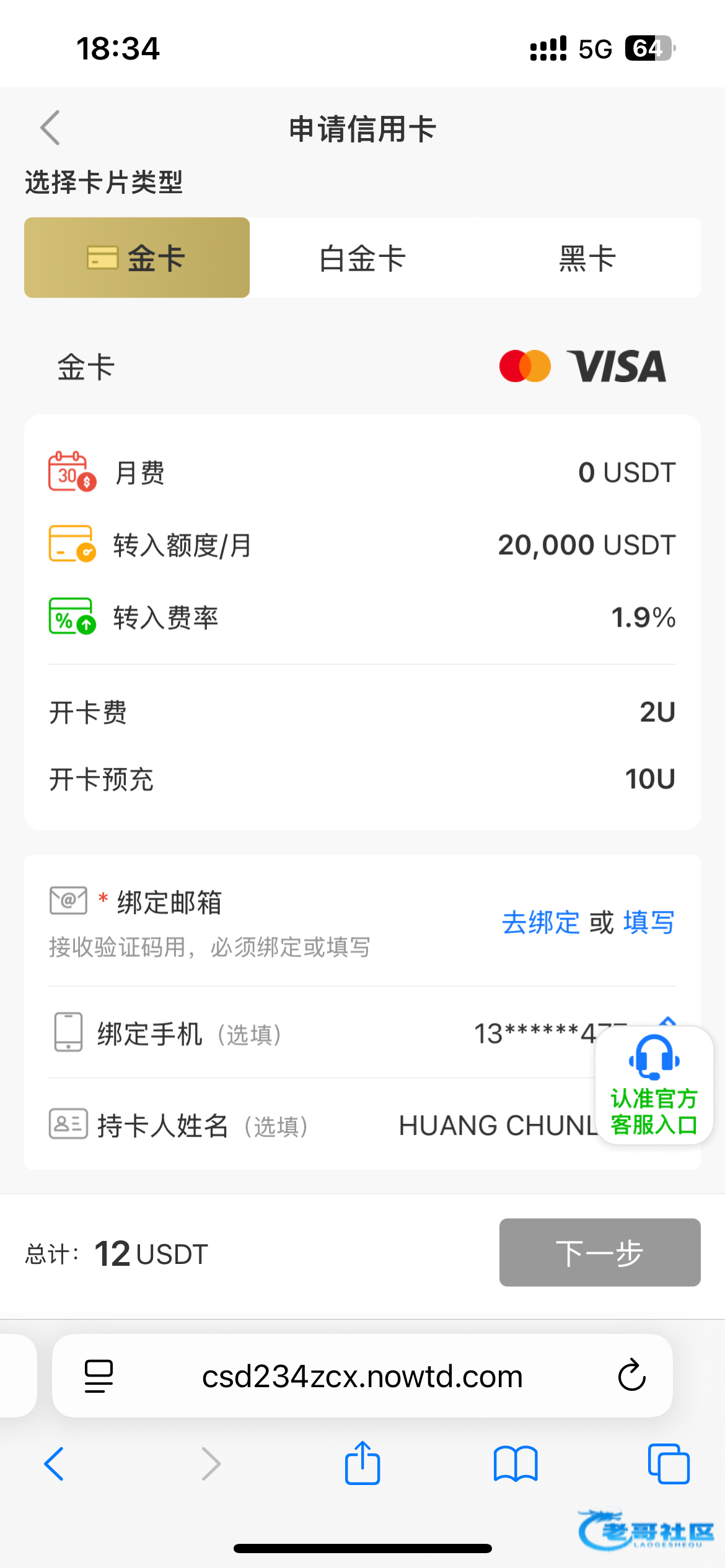Share this page from the toolbar
725x1568 pixels.
(x=362, y=1463)
